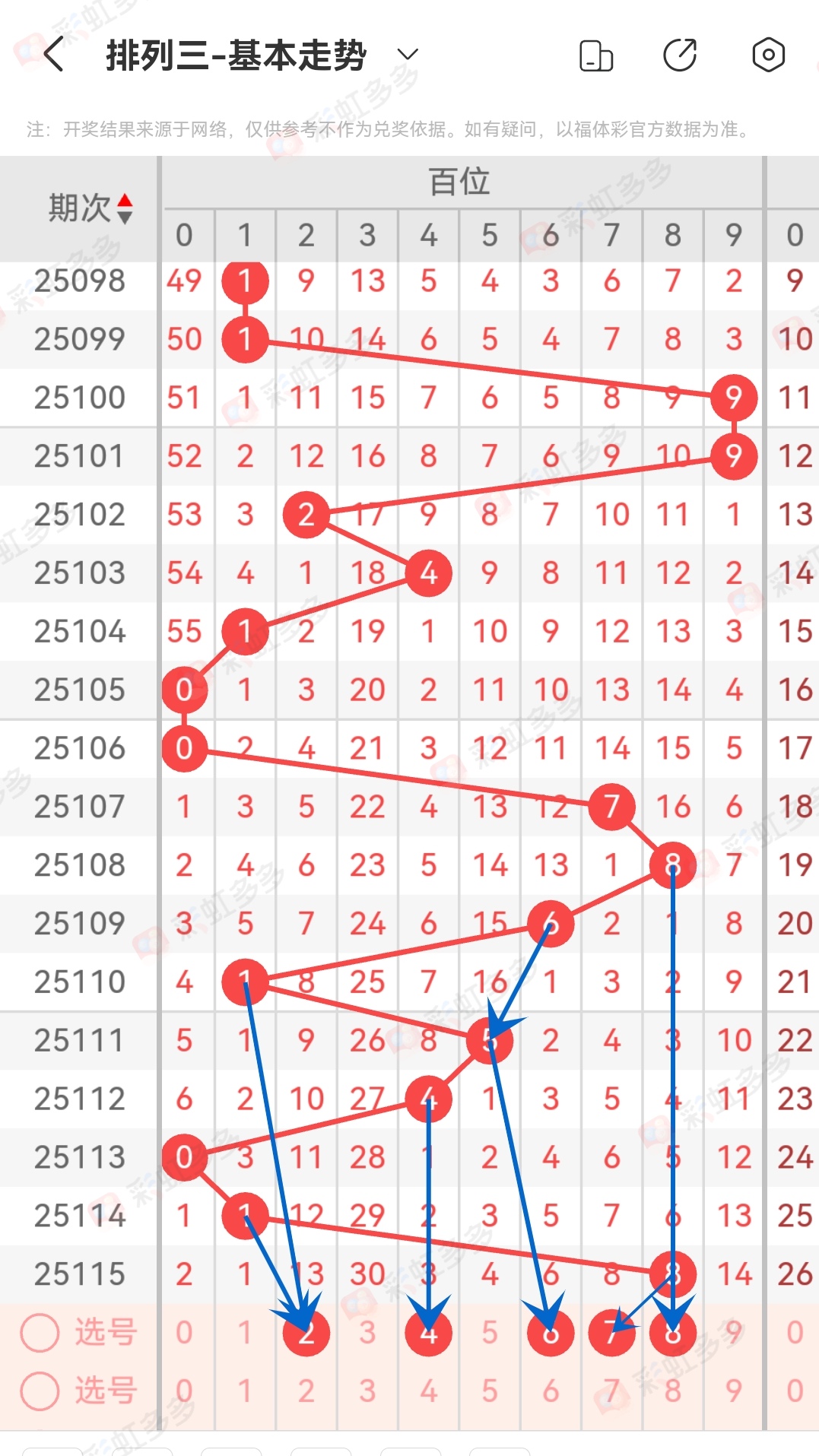Open the trend chart settings gear
Viewport: 819px width, 1456px height.
tap(768, 55)
